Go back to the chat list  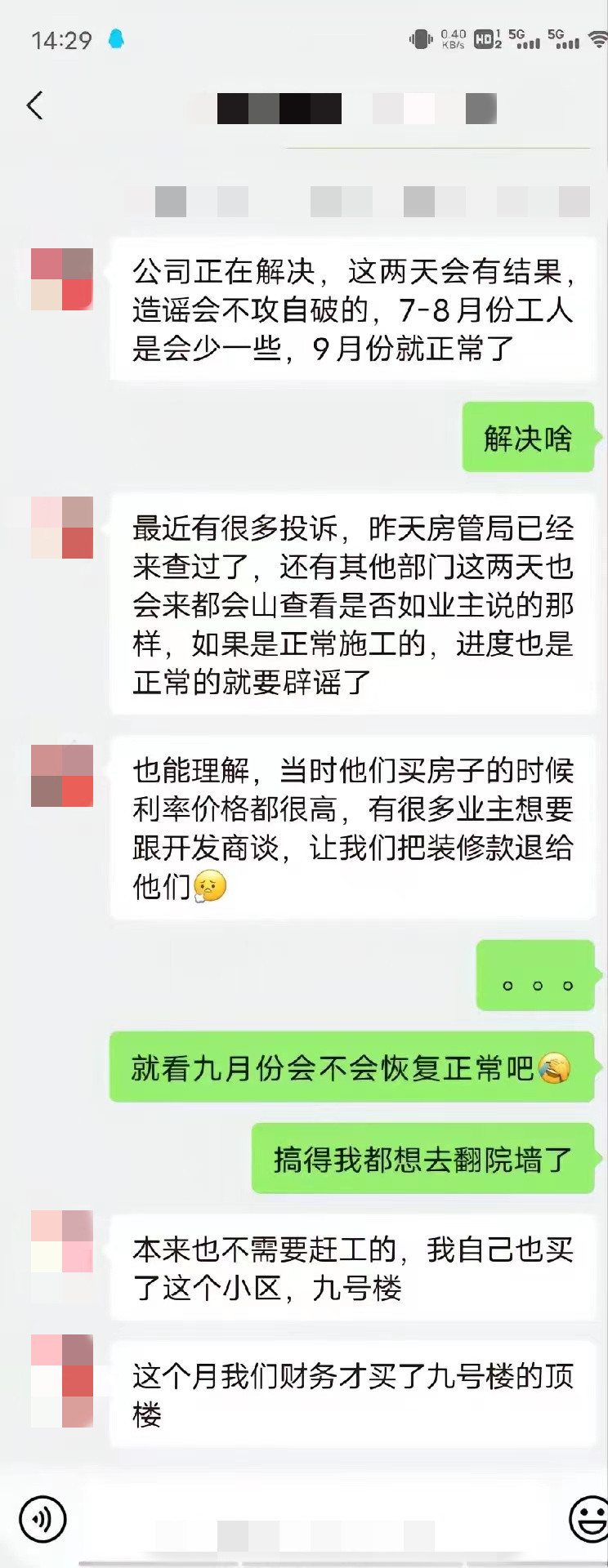(x=34, y=105)
